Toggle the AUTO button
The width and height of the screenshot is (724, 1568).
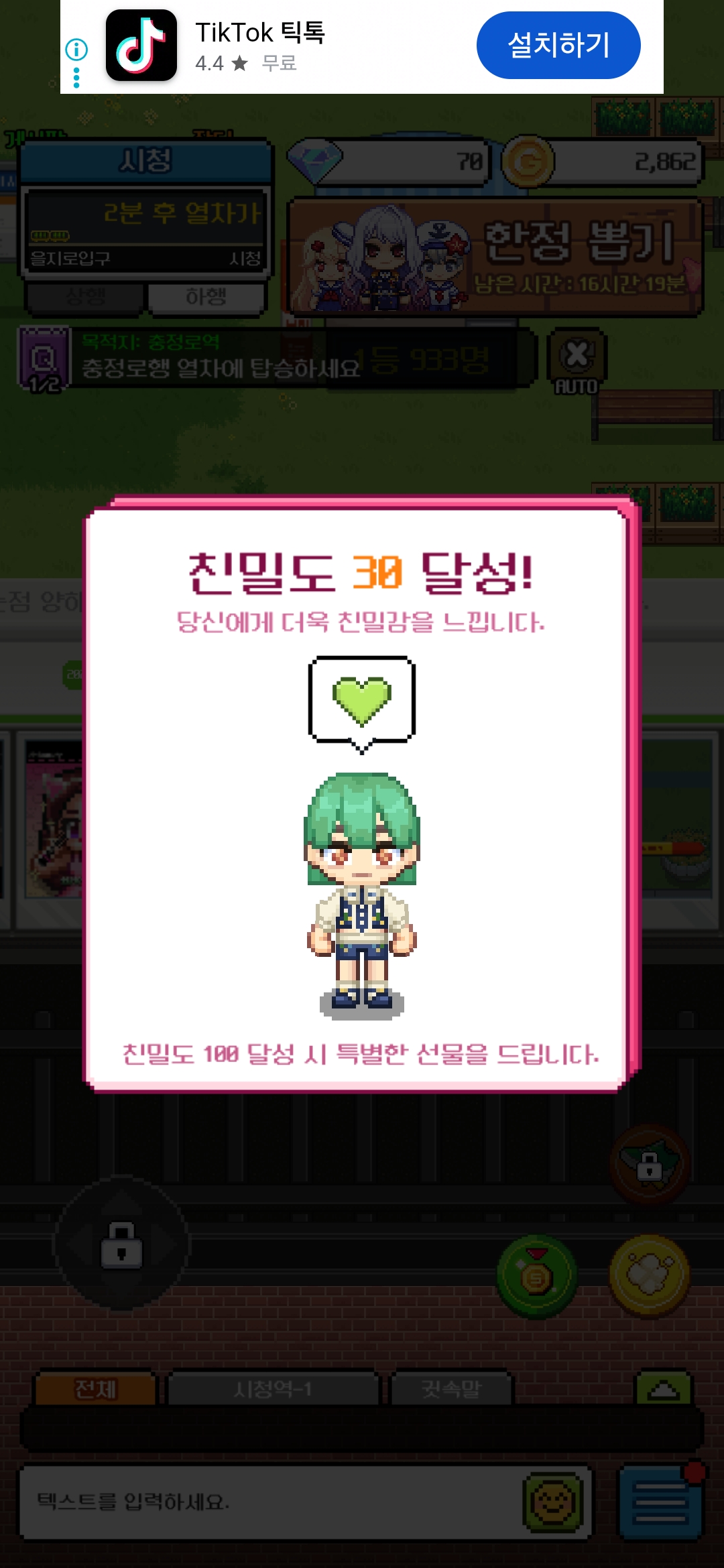[577, 362]
